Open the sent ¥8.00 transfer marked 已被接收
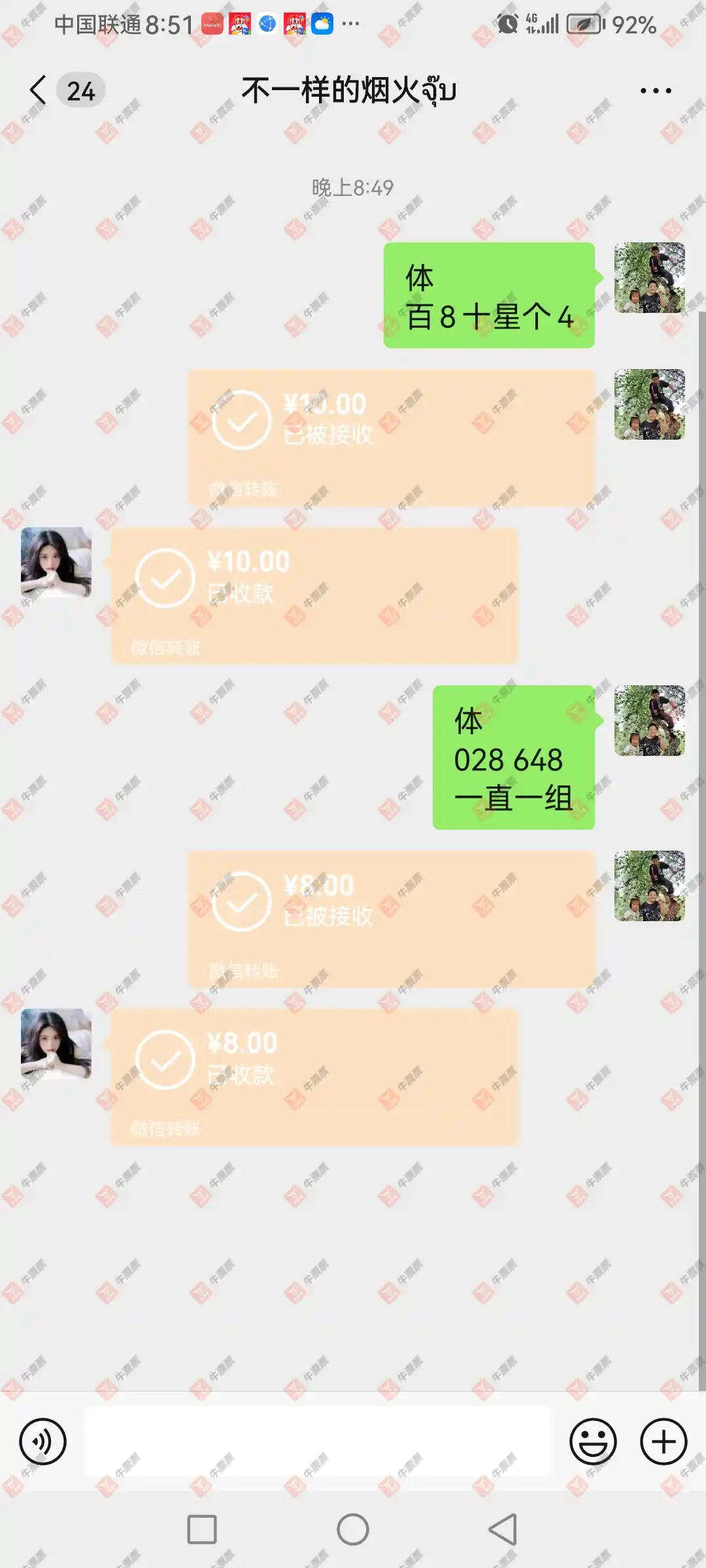Screen dimensions: 706x1568 coord(391,918)
